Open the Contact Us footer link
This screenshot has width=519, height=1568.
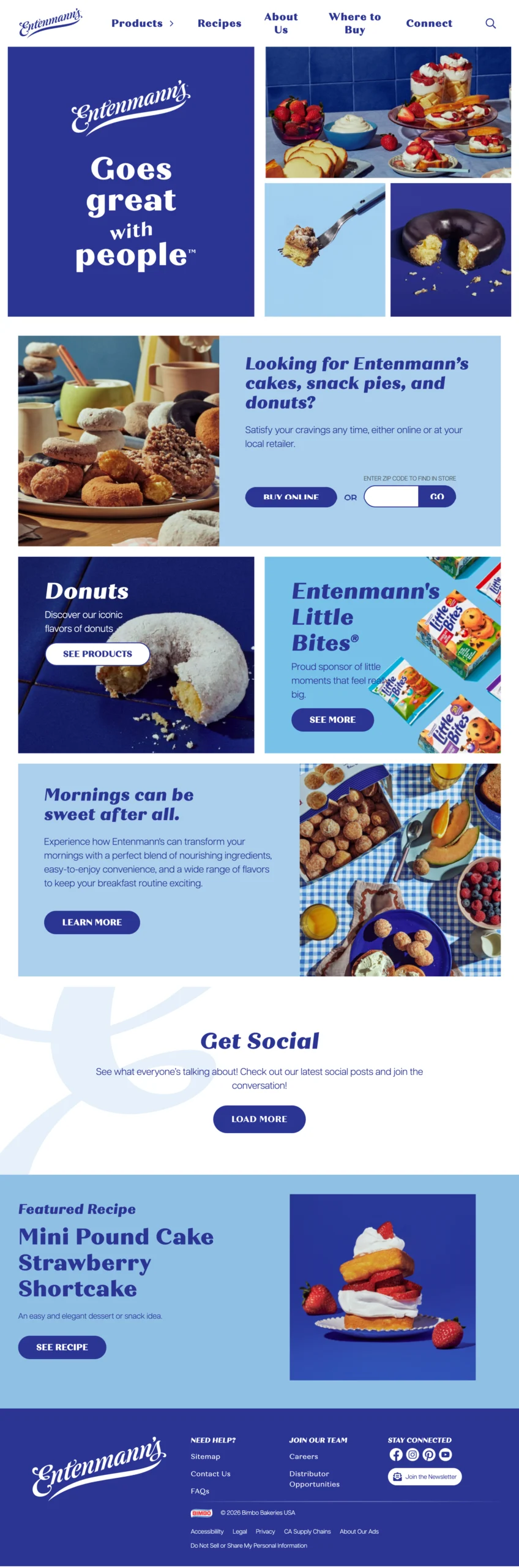[211, 1474]
